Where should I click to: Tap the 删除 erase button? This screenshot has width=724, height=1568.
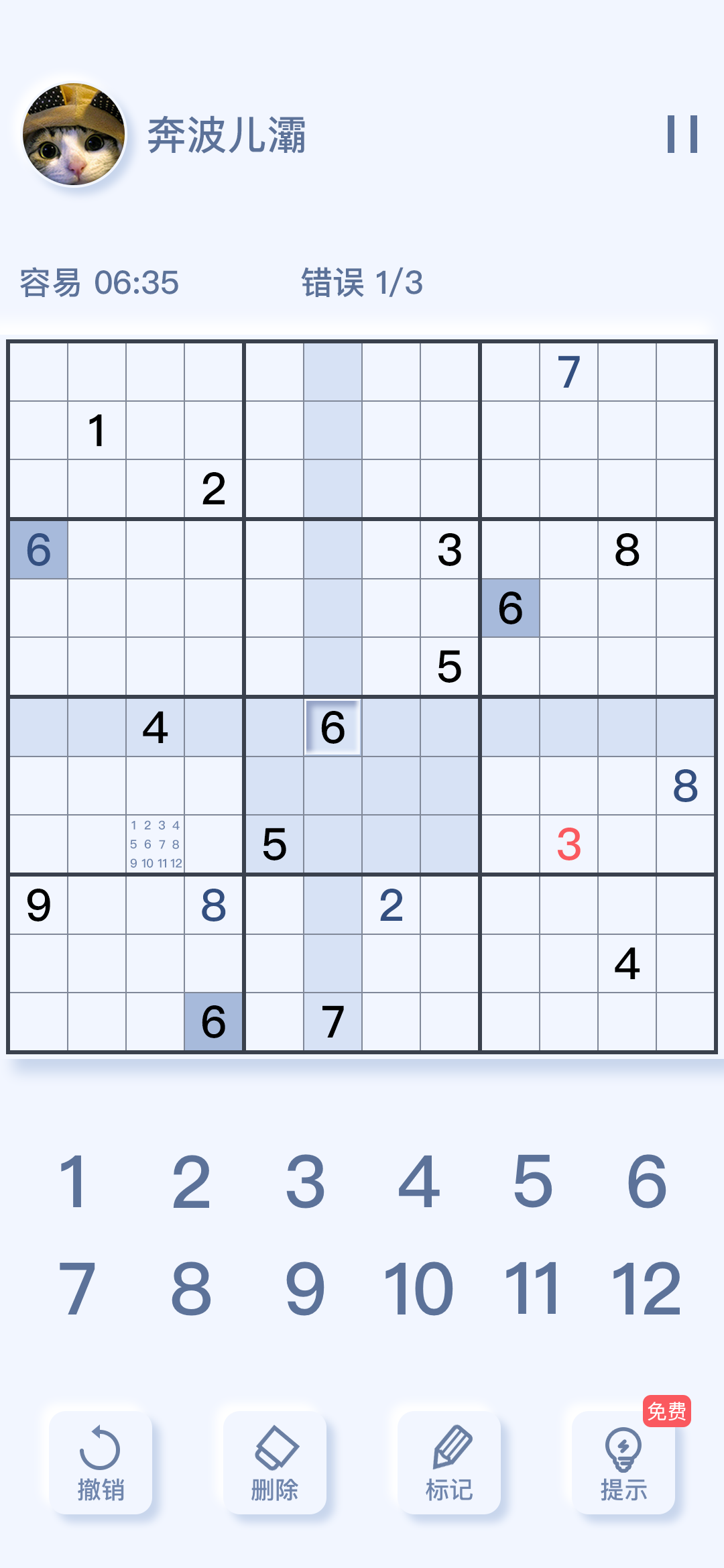click(x=275, y=1463)
